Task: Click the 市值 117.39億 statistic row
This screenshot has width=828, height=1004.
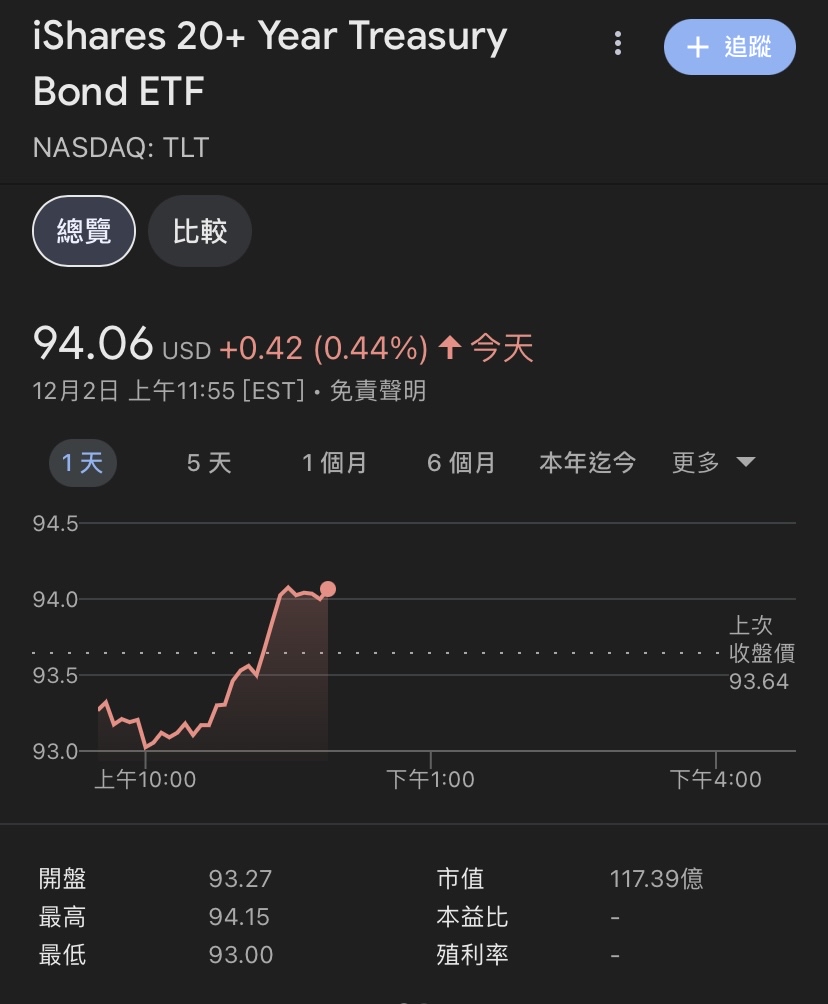Action: click(x=560, y=878)
